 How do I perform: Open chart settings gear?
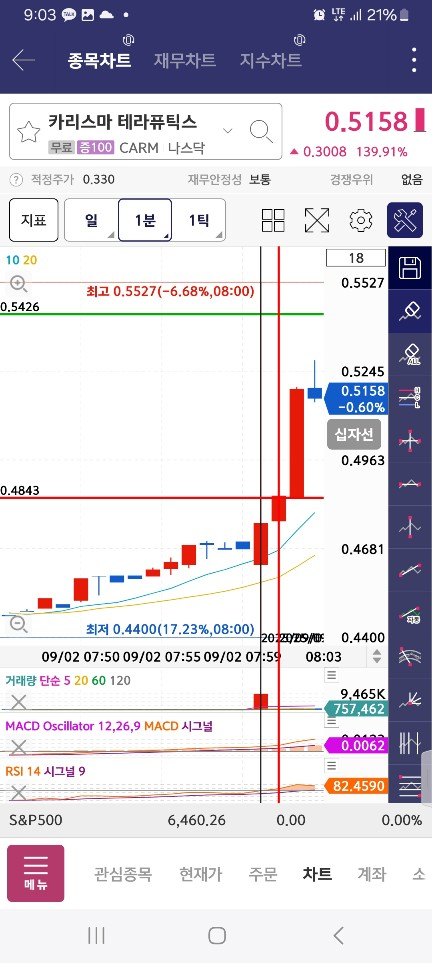click(361, 220)
